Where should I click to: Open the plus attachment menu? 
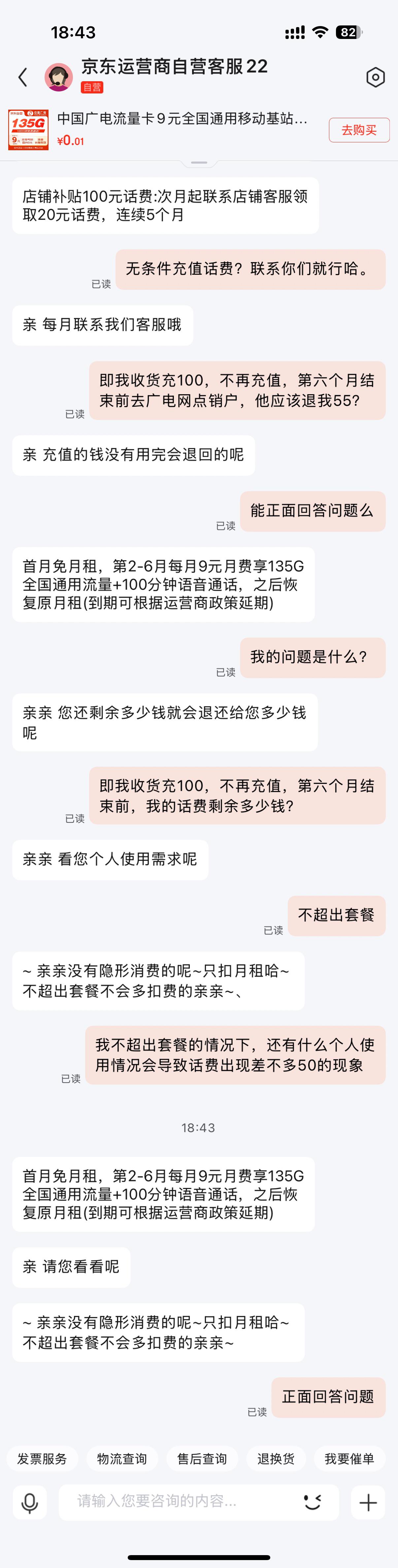pyautogui.click(x=368, y=1502)
